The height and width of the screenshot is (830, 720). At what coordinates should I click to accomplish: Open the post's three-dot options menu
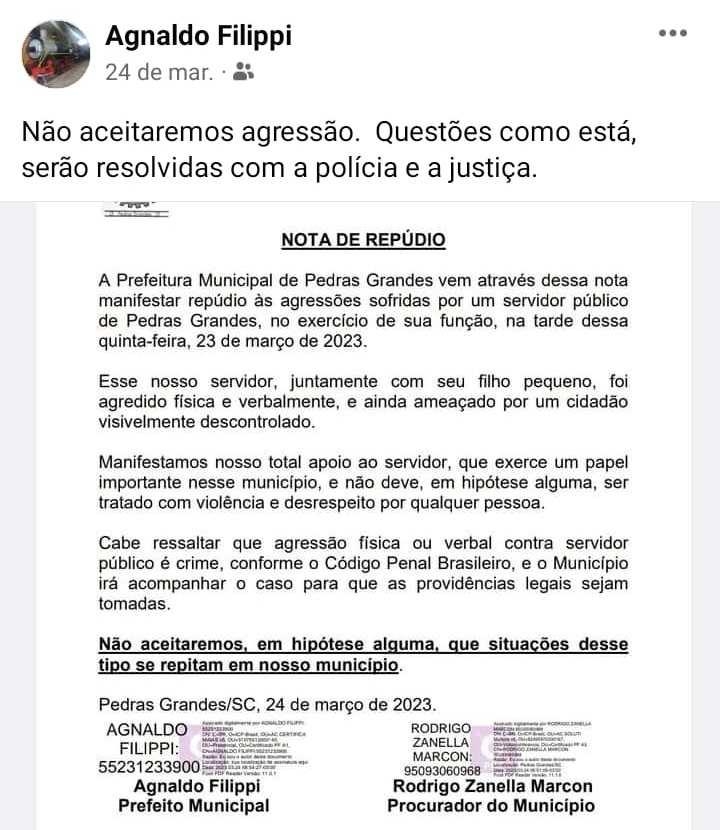pos(672,33)
